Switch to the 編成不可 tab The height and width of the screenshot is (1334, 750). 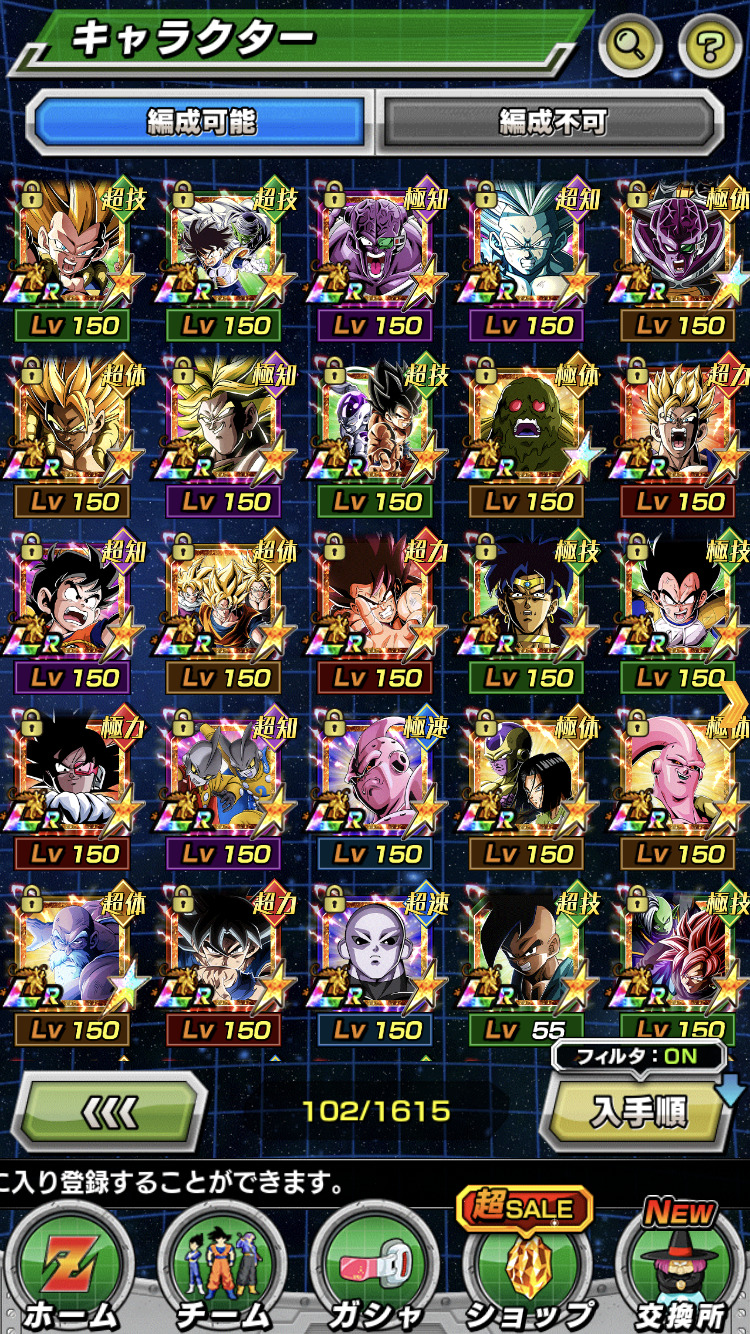click(x=553, y=122)
